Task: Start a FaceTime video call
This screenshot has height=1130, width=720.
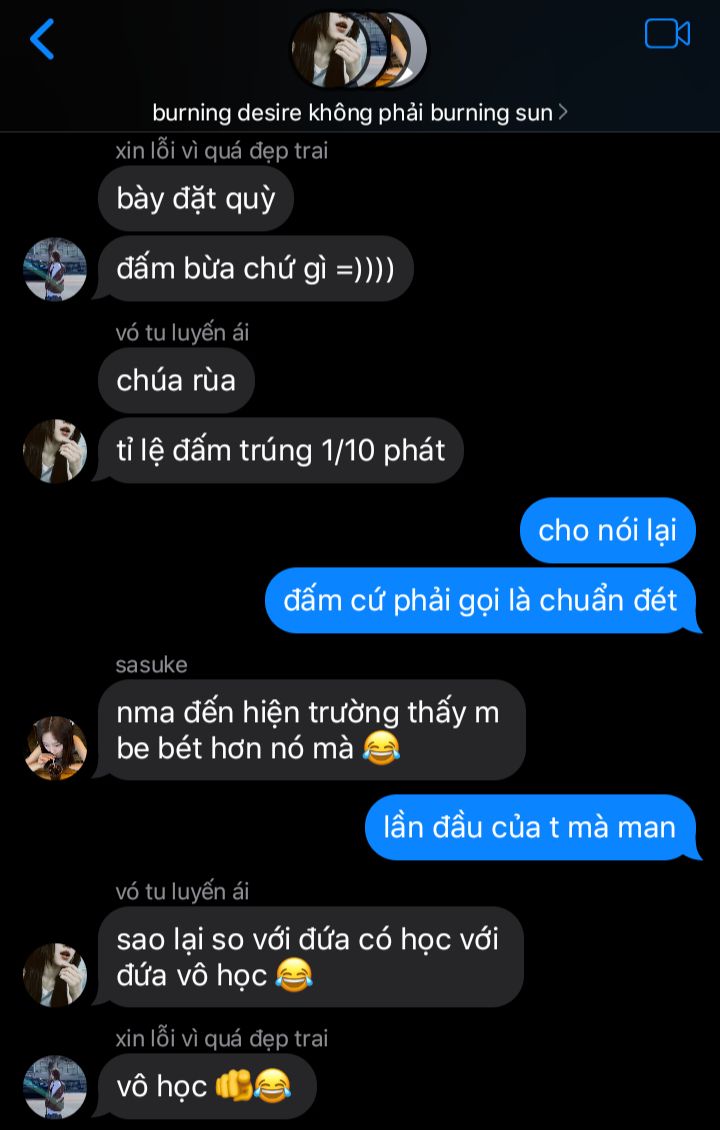Action: tap(667, 34)
